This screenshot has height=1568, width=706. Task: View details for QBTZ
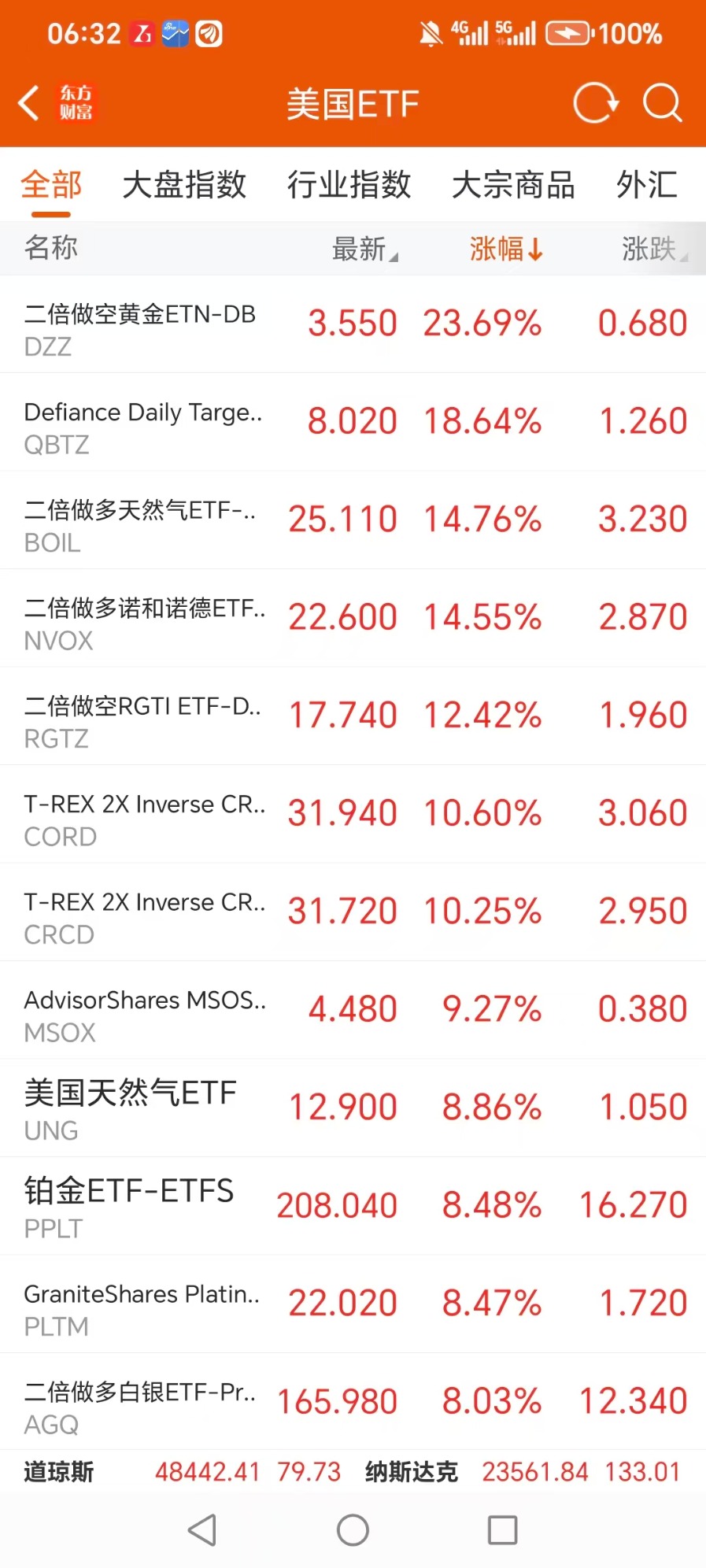pos(353,422)
